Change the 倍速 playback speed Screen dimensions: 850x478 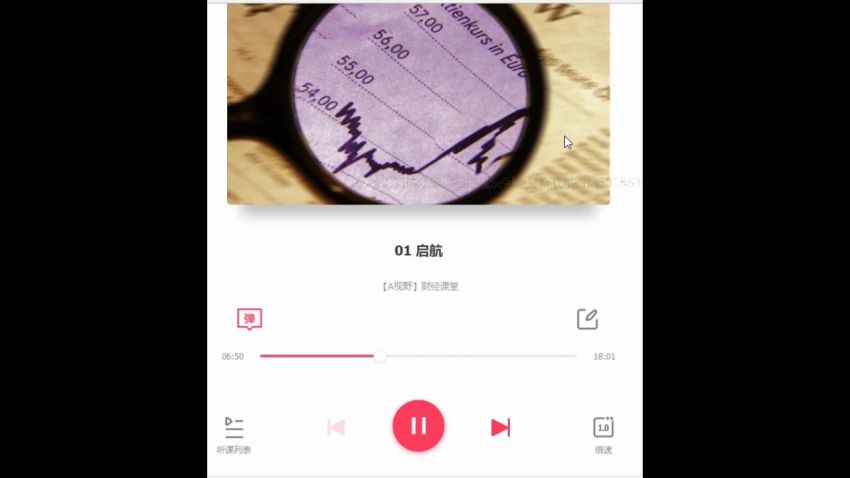click(x=603, y=433)
